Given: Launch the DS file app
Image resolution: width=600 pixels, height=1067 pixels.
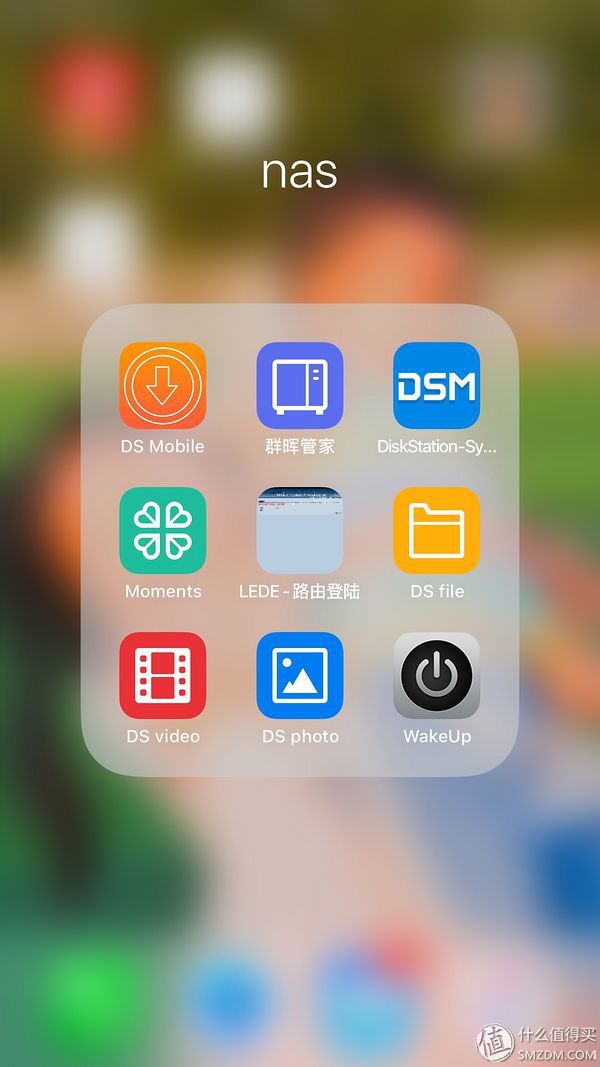Looking at the screenshot, I should coord(436,530).
